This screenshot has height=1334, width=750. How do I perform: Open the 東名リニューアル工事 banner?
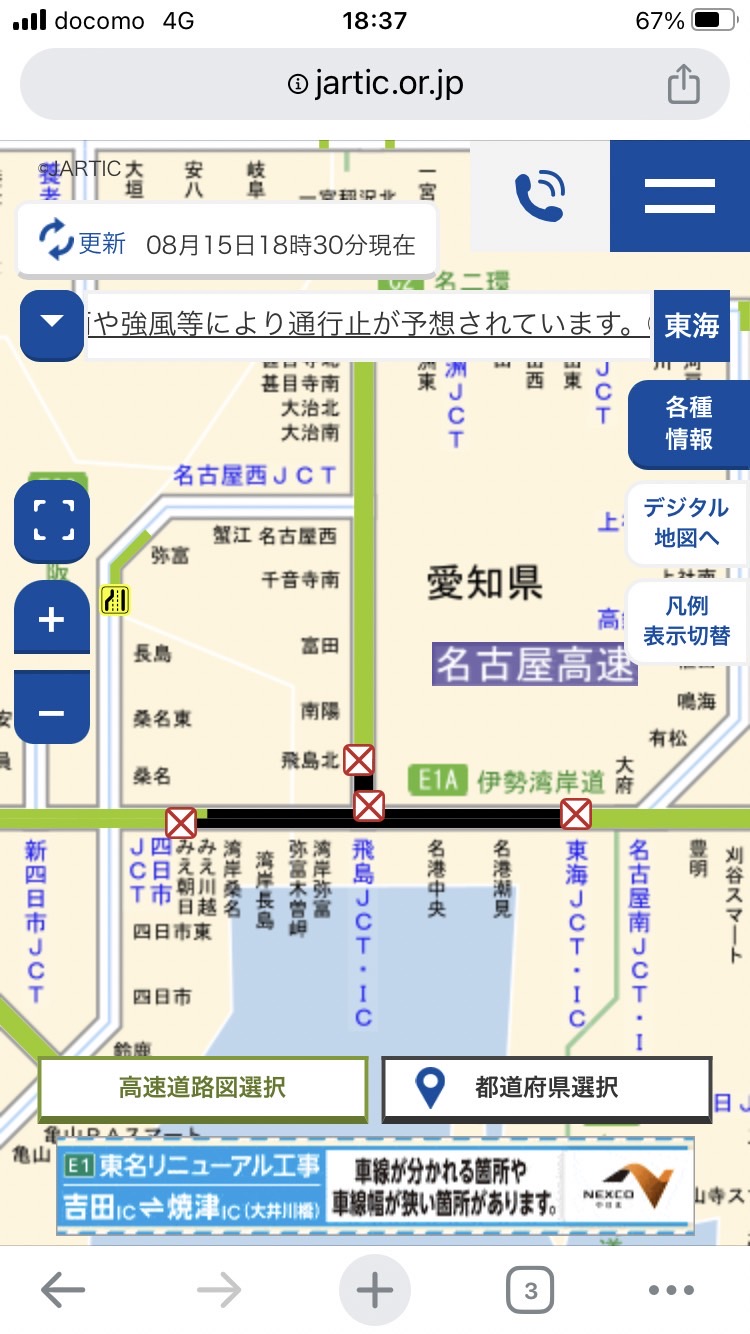[374, 1186]
